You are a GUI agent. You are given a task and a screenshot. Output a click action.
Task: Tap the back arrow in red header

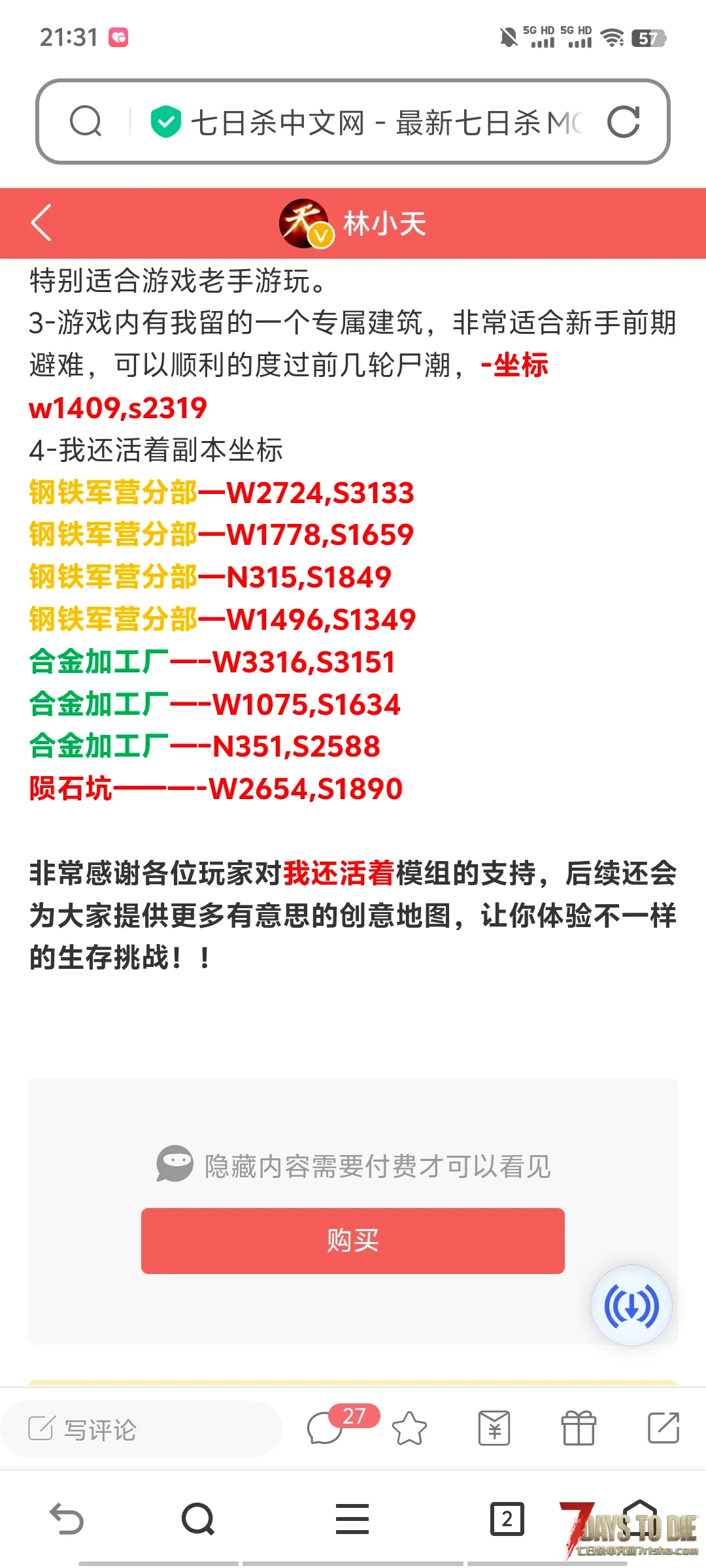coord(41,223)
